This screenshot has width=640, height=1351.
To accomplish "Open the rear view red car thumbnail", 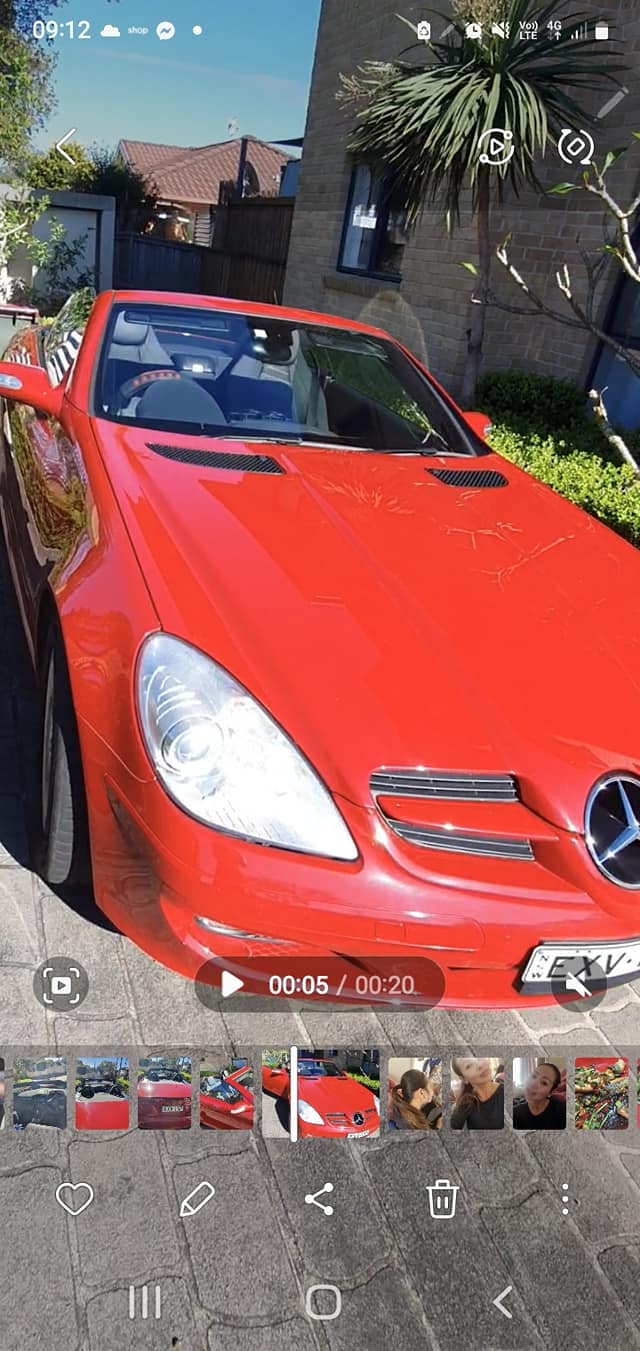I will 164,1094.
